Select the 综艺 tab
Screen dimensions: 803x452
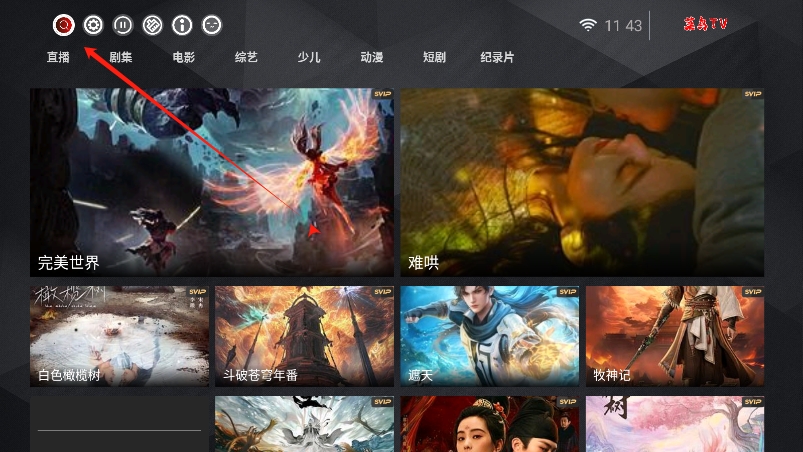246,57
